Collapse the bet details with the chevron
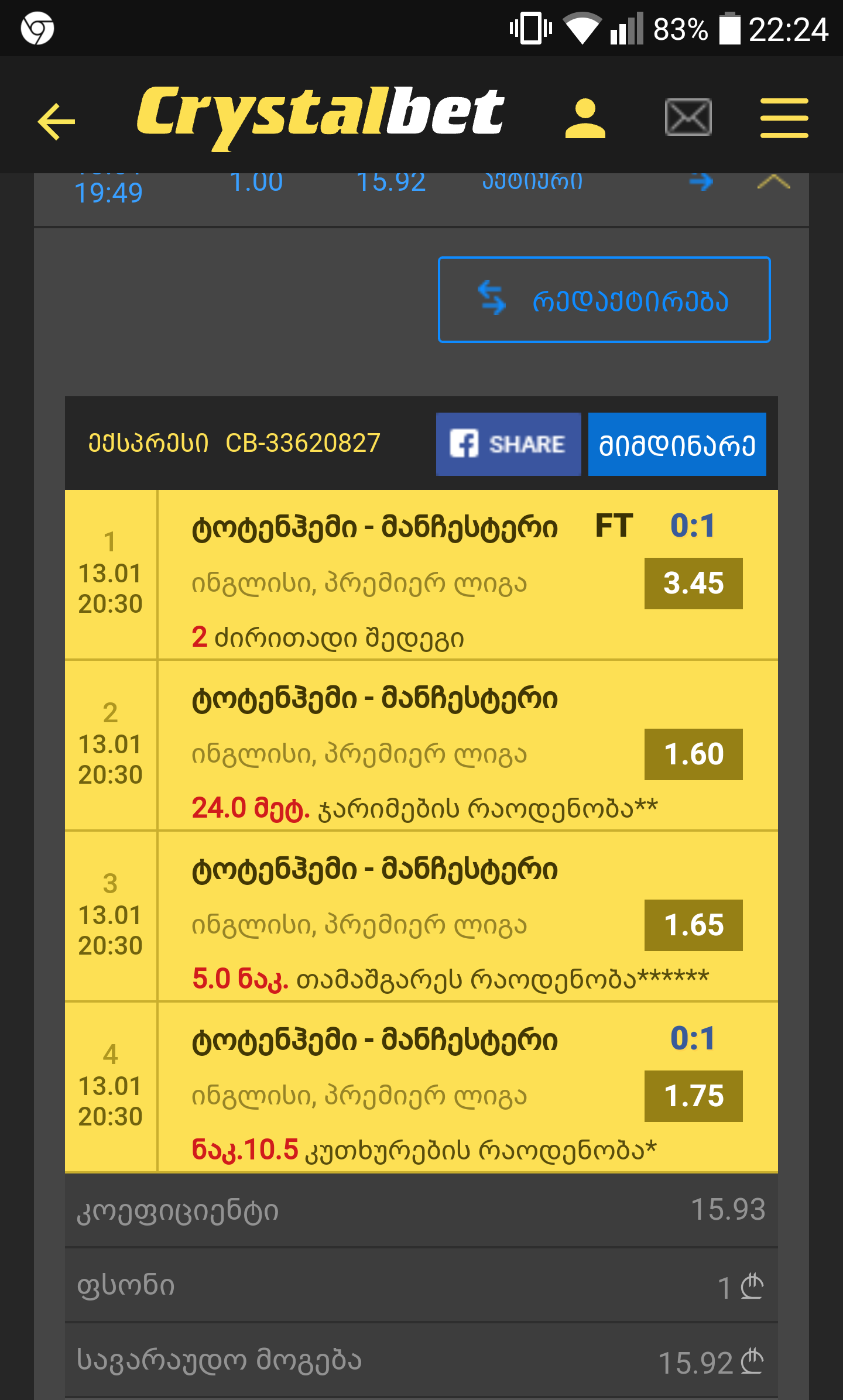The image size is (843, 1400). (x=773, y=182)
